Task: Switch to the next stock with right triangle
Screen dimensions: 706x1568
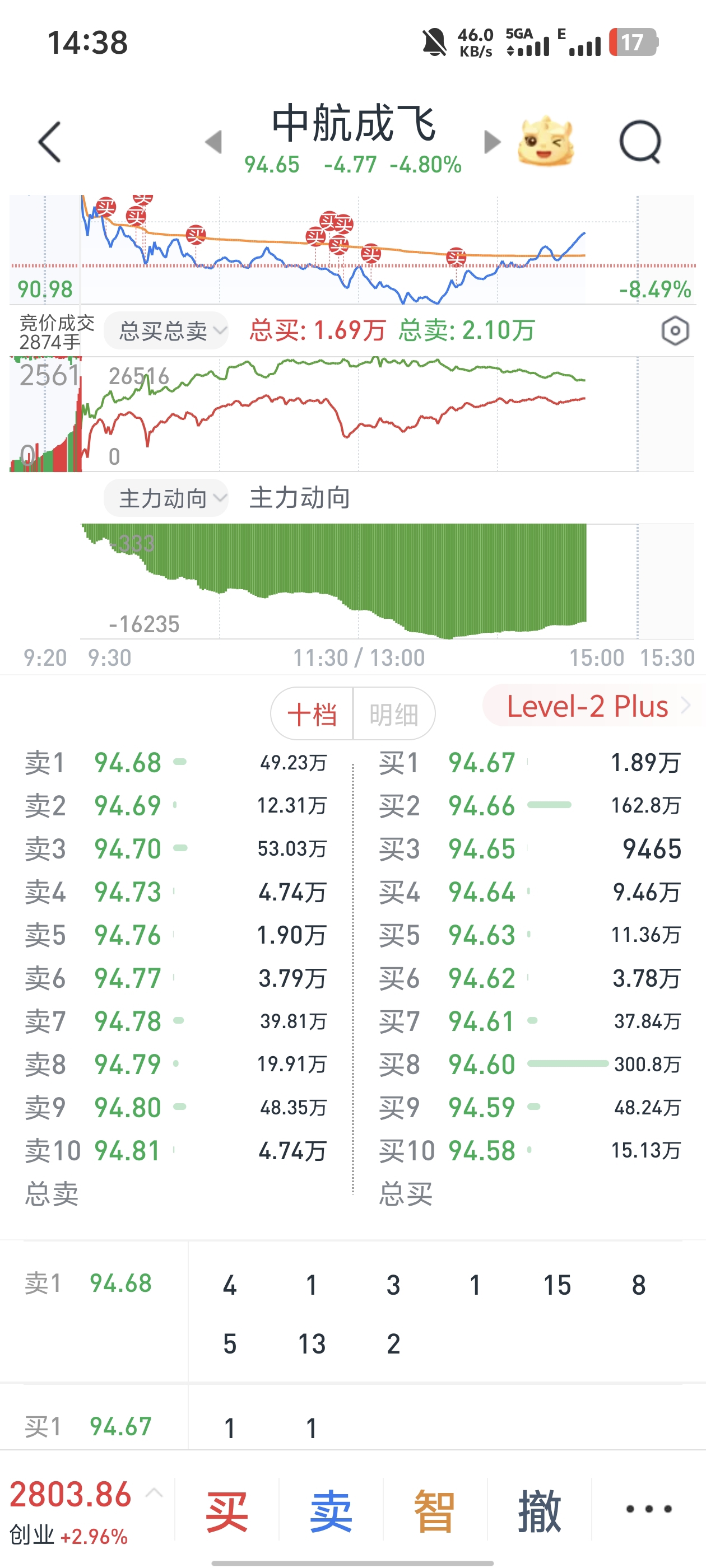Action: (x=492, y=142)
